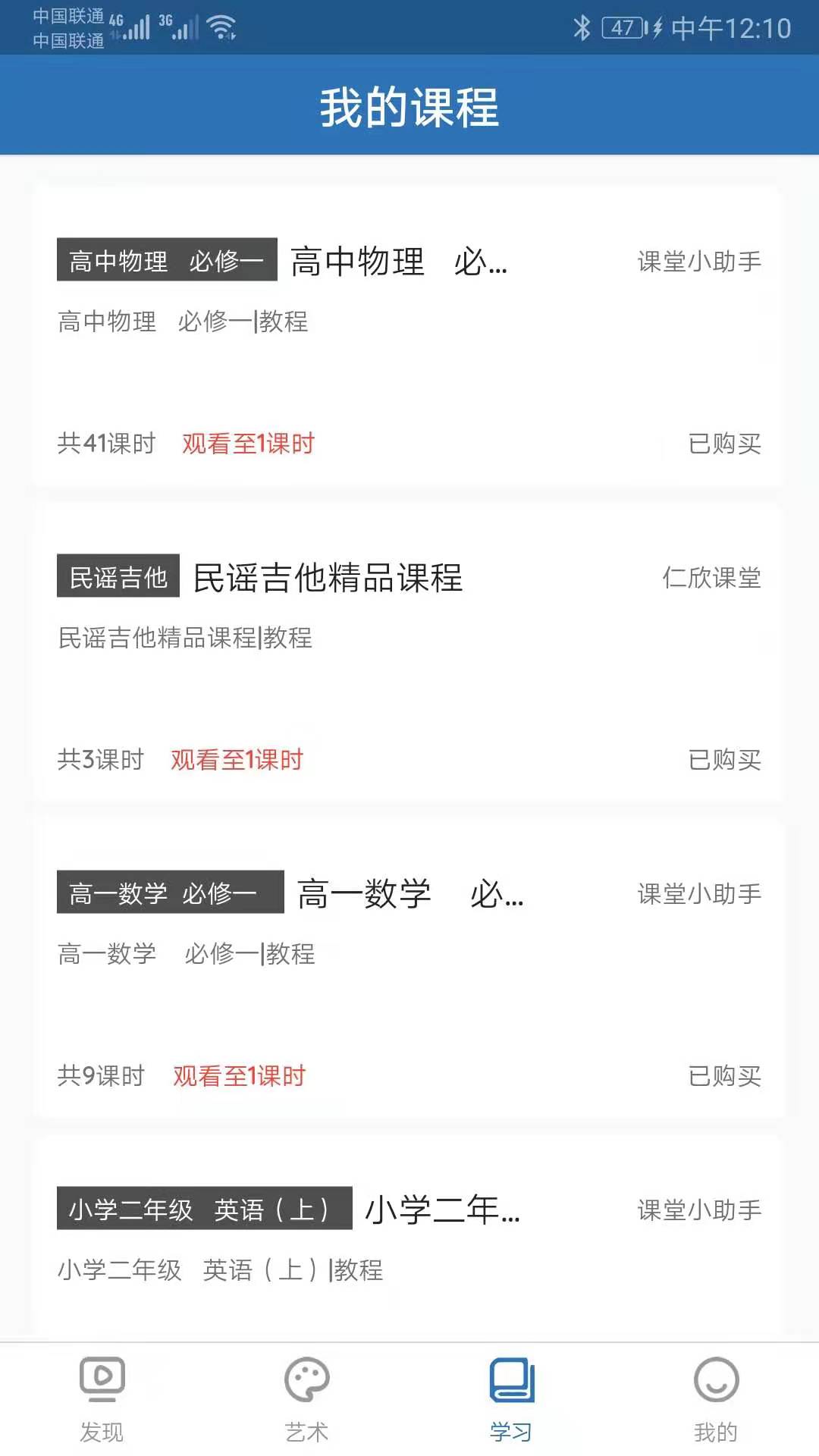The height and width of the screenshot is (1456, 819).
Task: Open the 民谣吉他精品课程 course card
Action: pos(409,652)
